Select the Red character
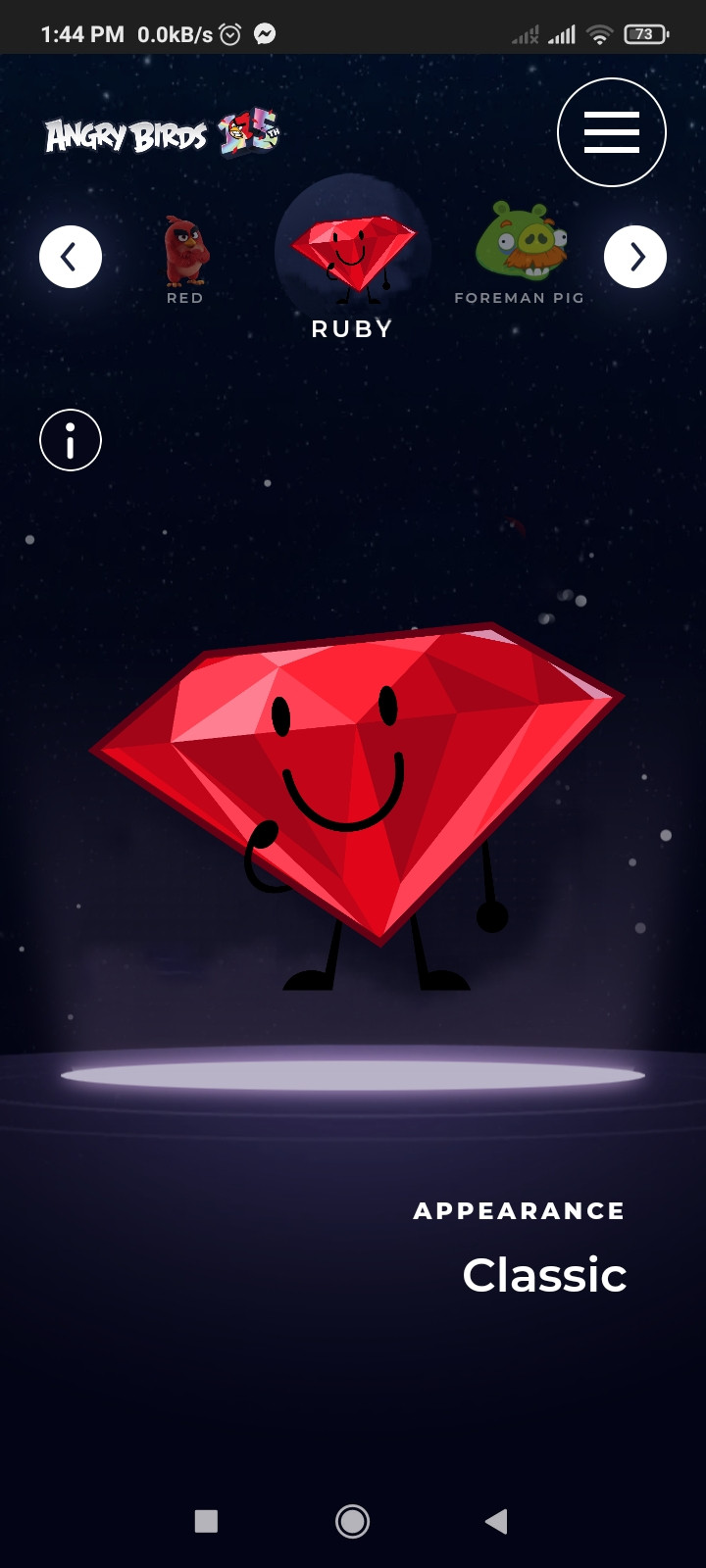 click(x=184, y=253)
